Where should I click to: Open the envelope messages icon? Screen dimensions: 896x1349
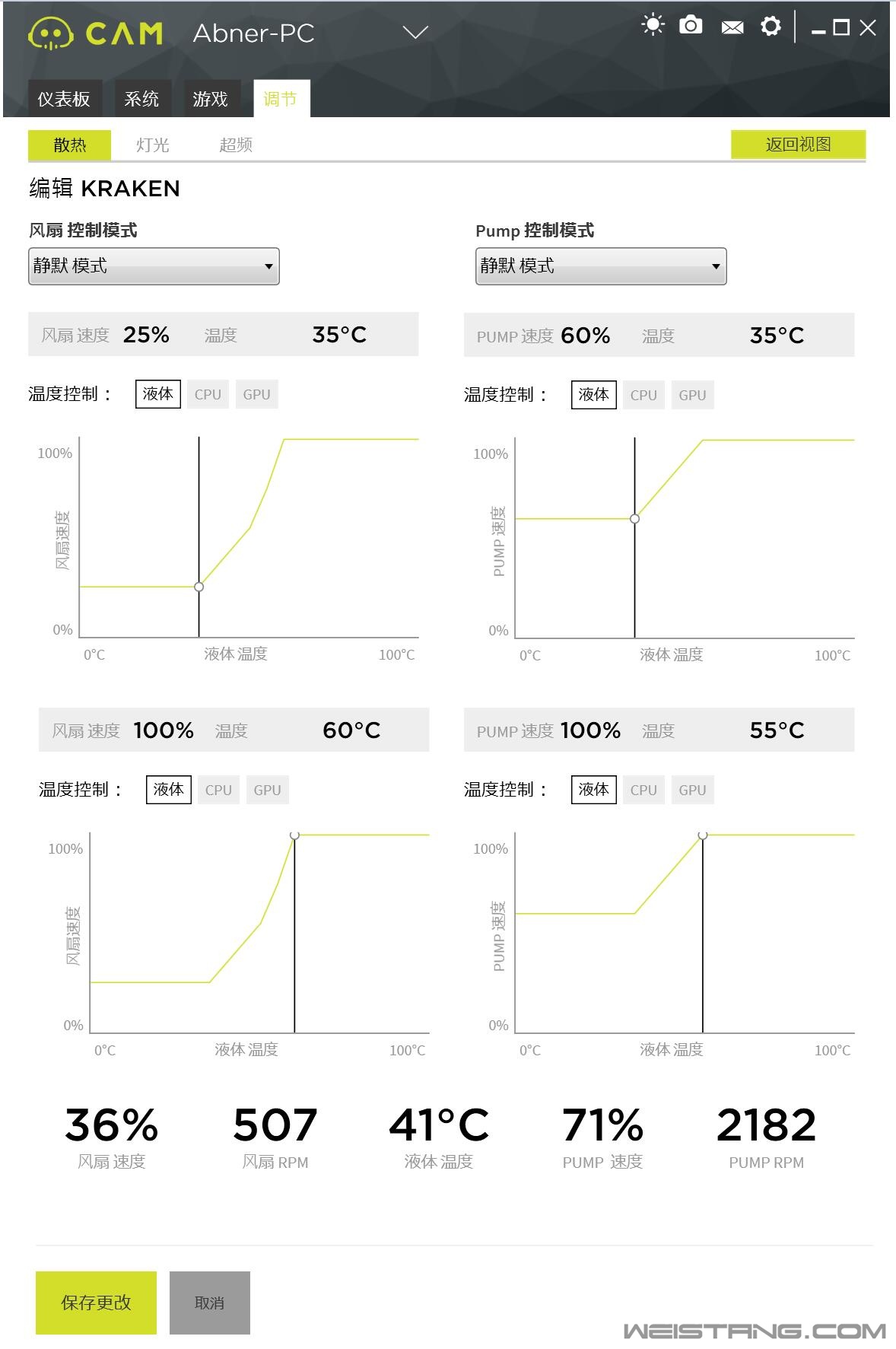tap(732, 27)
